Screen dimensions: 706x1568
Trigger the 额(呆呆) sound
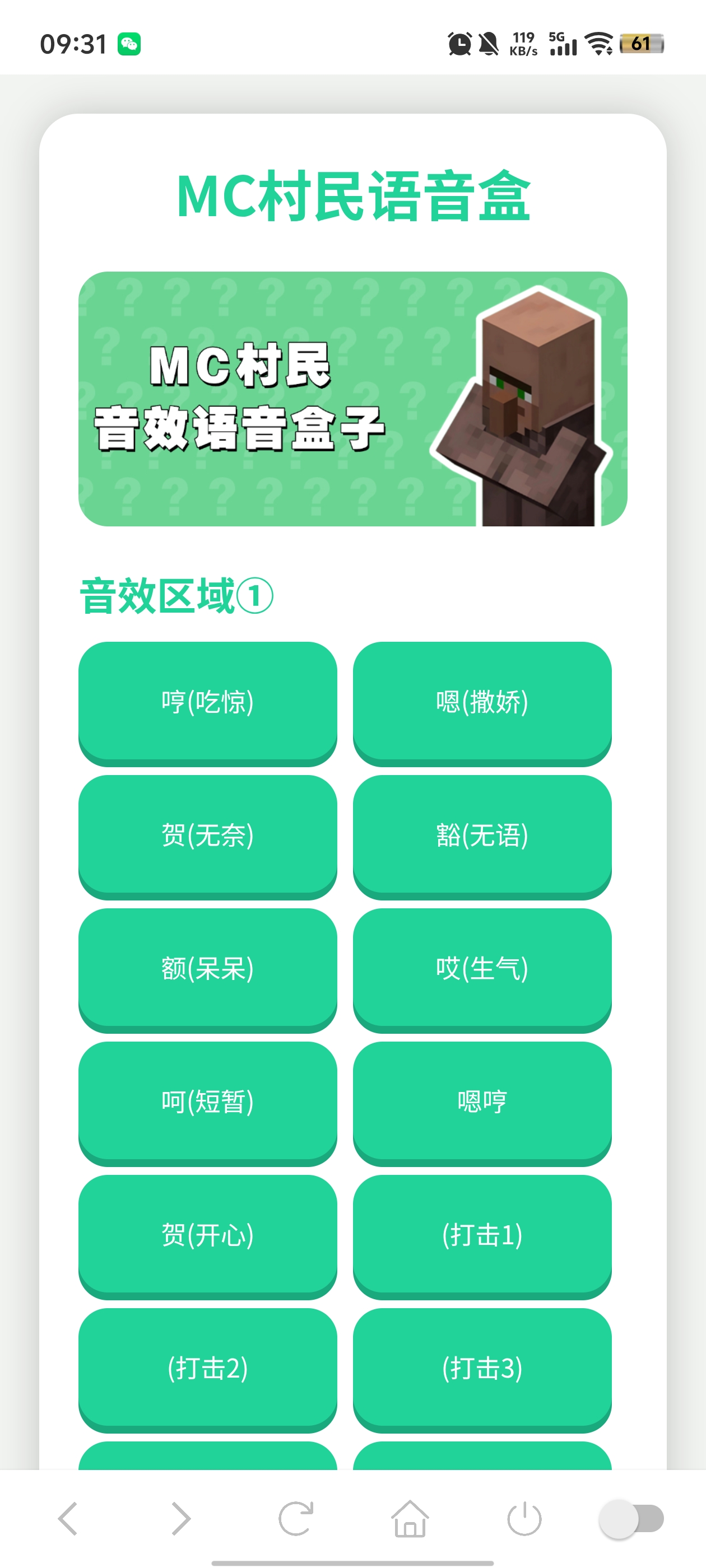coord(208,968)
